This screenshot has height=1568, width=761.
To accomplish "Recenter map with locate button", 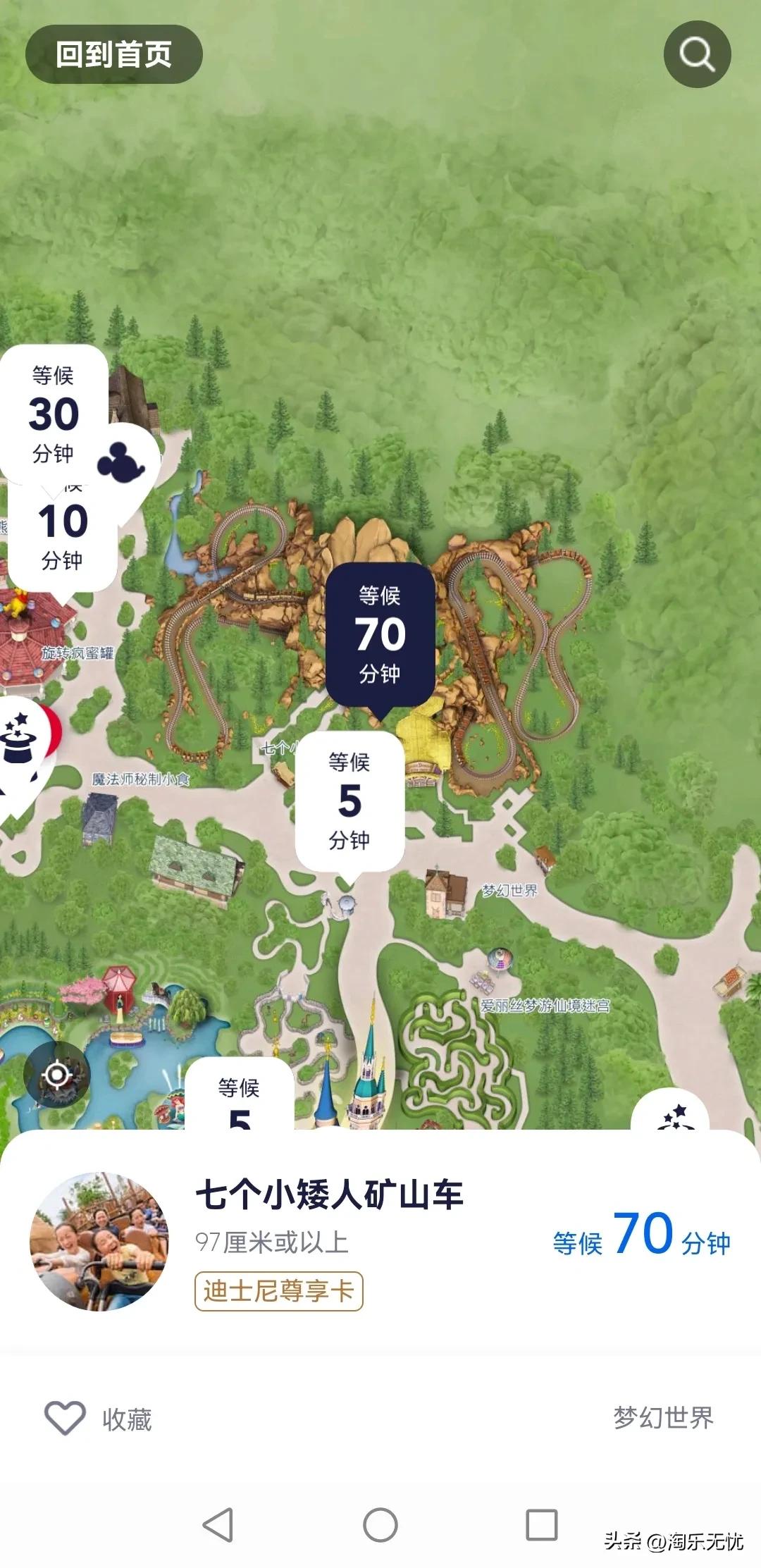I will pyautogui.click(x=57, y=1075).
